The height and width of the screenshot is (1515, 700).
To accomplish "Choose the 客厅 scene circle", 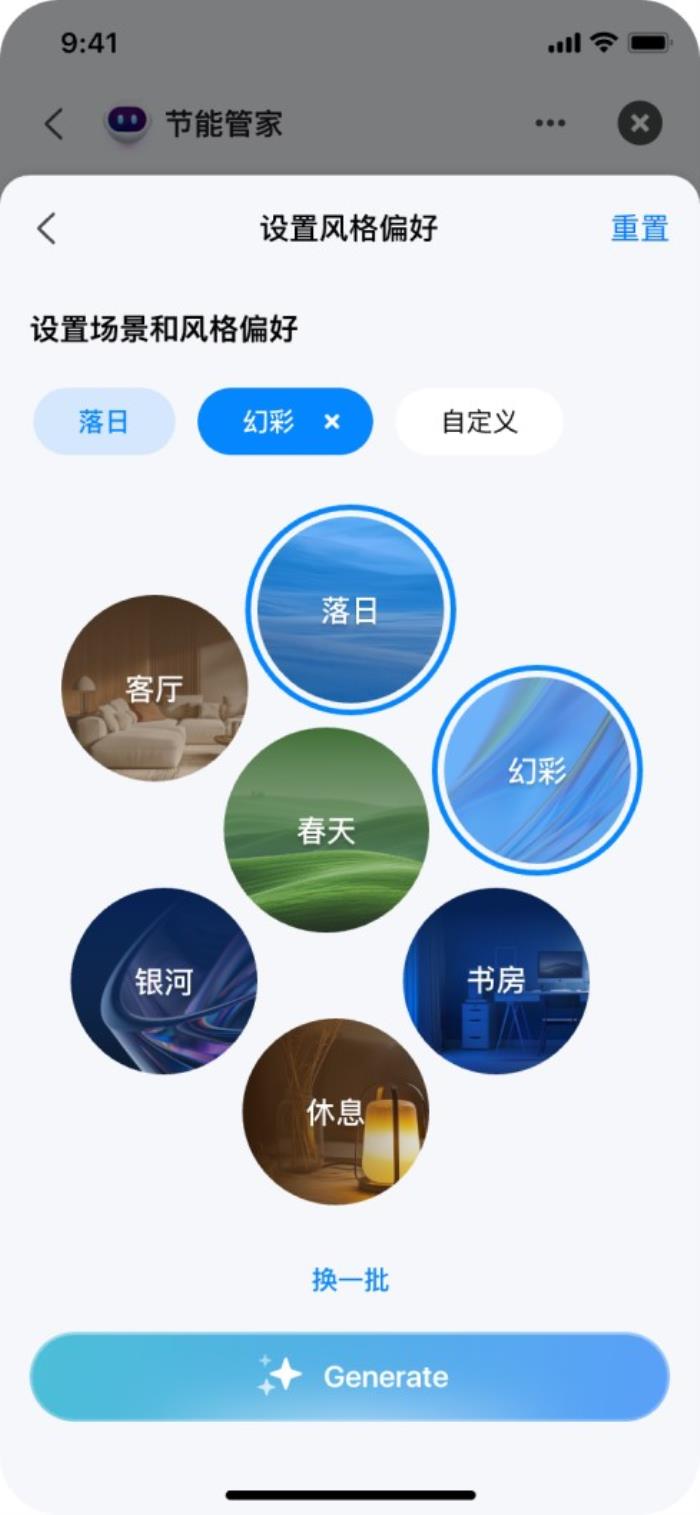I will click(x=154, y=688).
